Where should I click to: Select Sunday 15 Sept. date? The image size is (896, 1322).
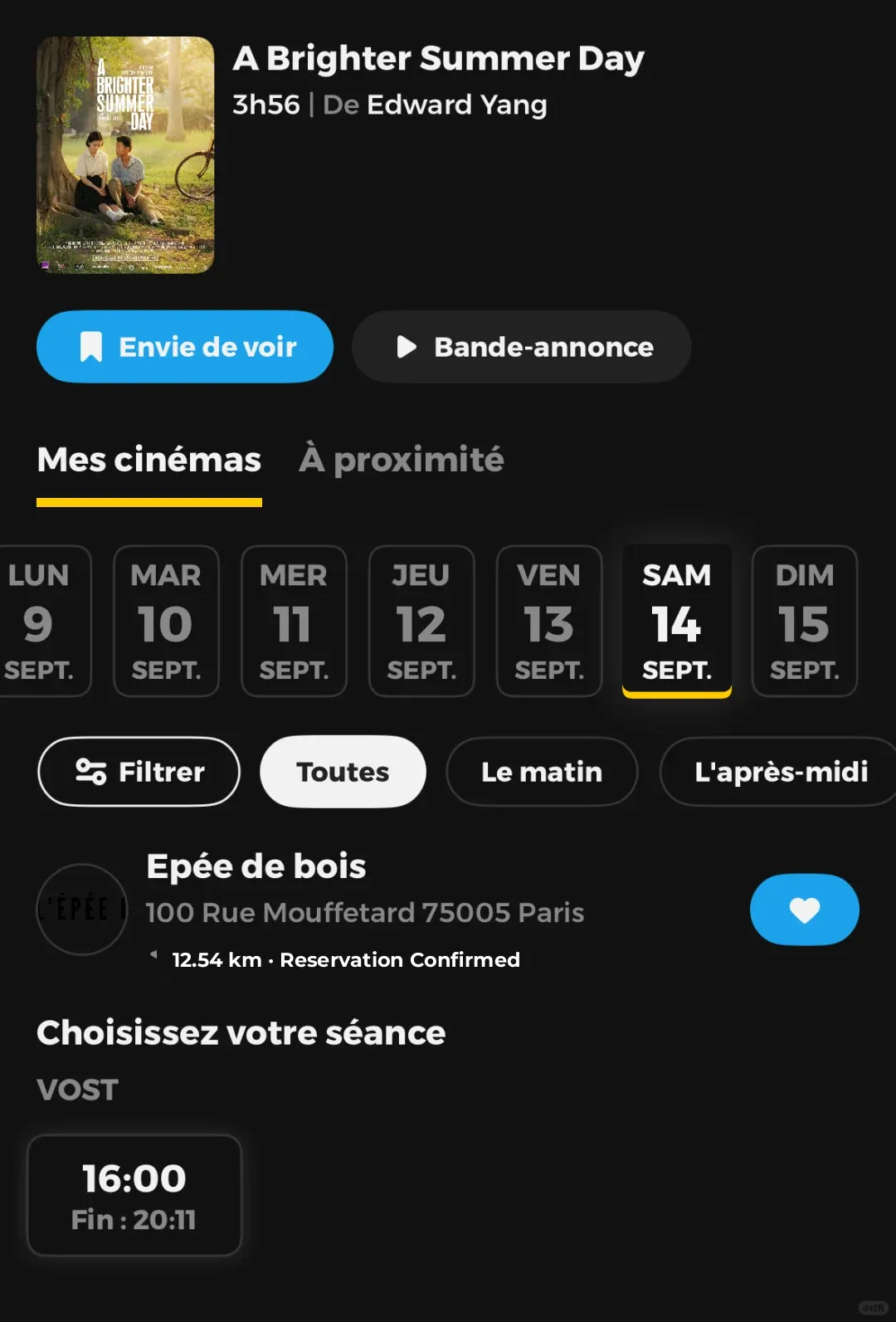point(804,621)
